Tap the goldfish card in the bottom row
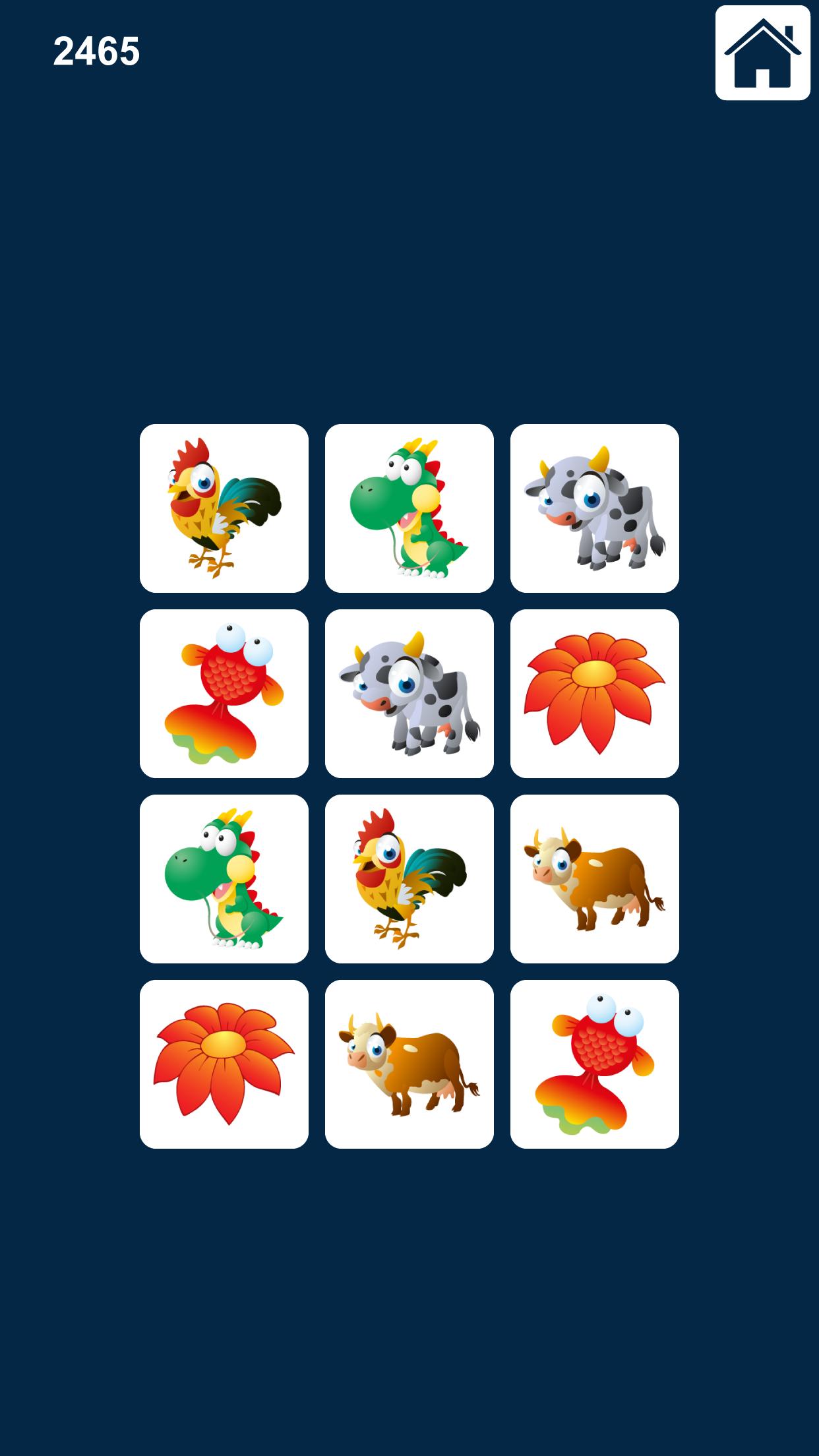Screen dimensions: 819x1456 595,1064
